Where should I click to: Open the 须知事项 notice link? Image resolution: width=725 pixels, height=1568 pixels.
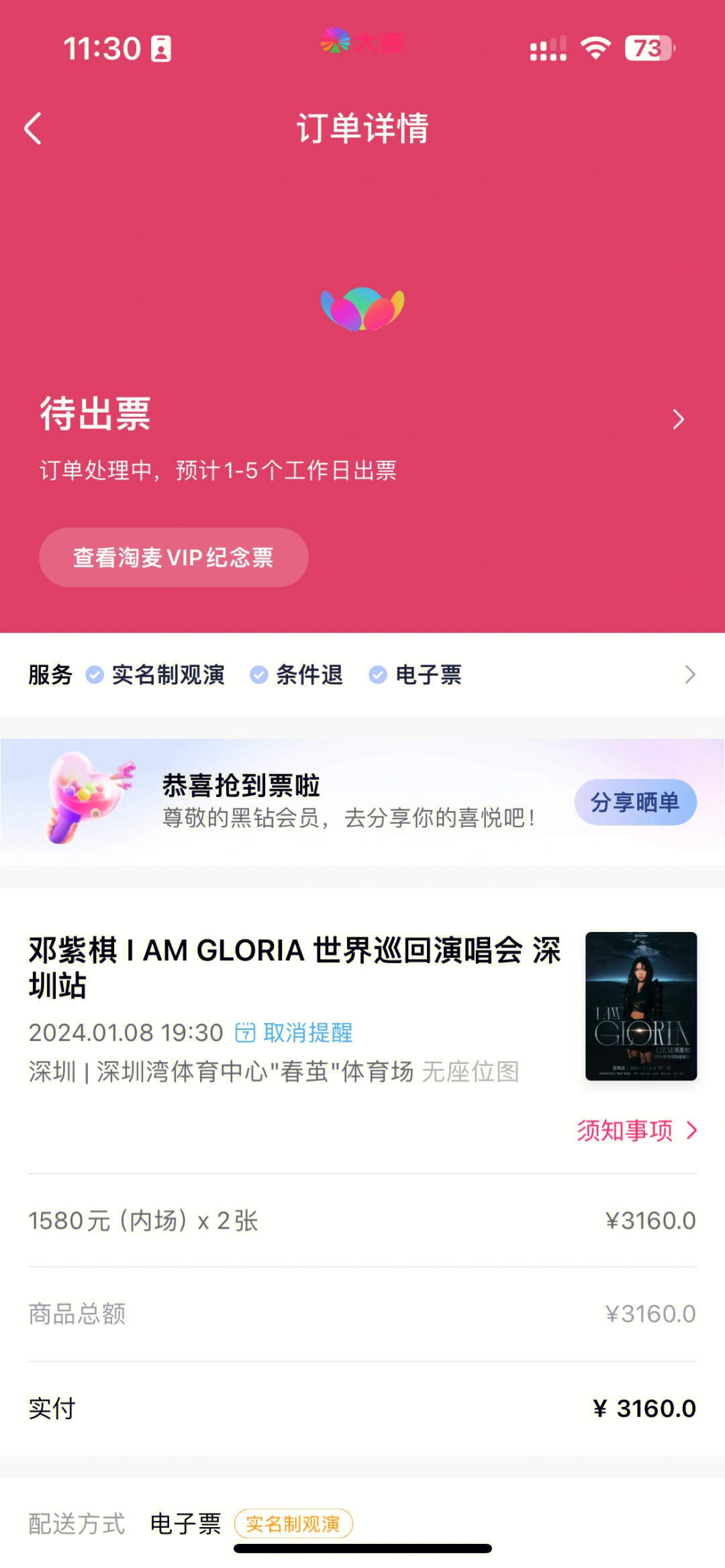click(636, 1131)
